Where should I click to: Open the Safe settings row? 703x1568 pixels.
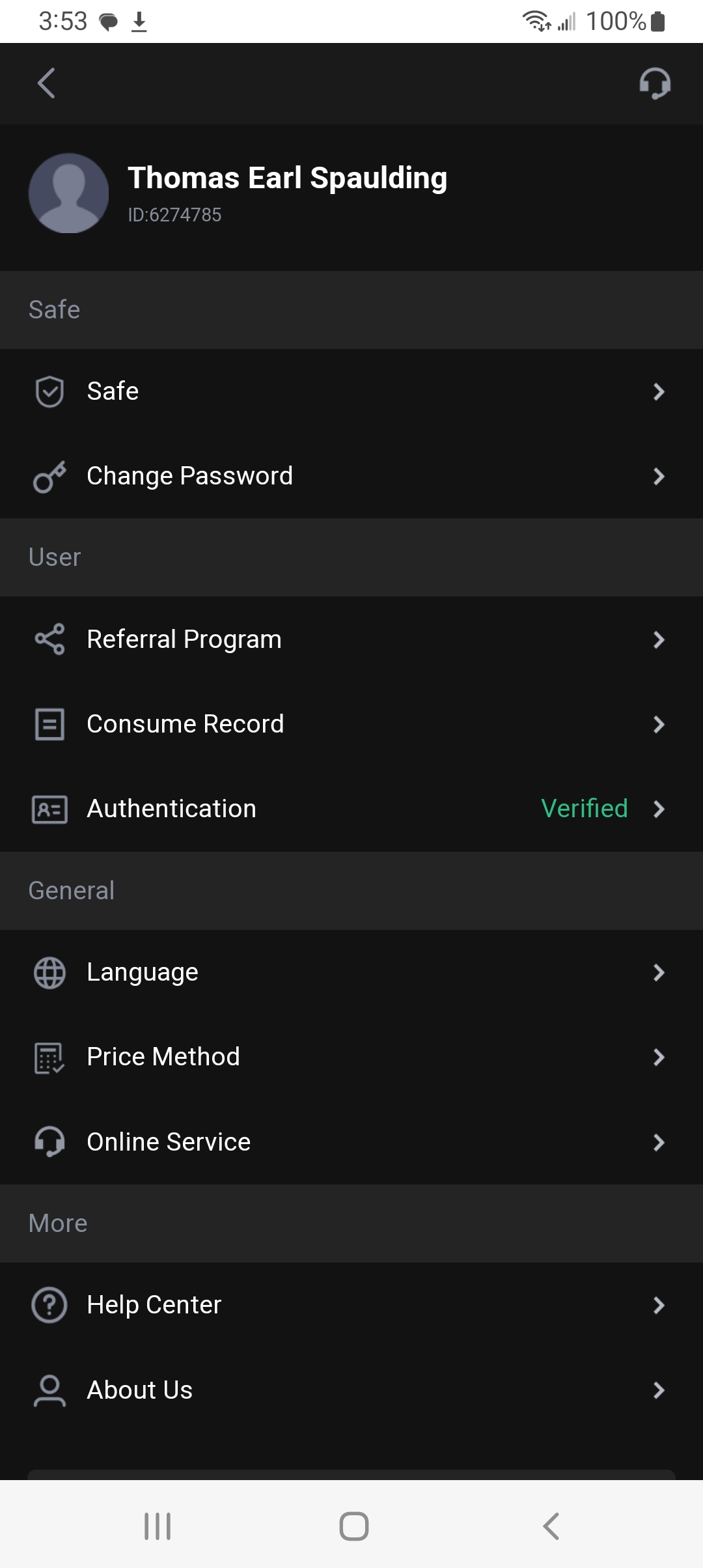click(351, 391)
